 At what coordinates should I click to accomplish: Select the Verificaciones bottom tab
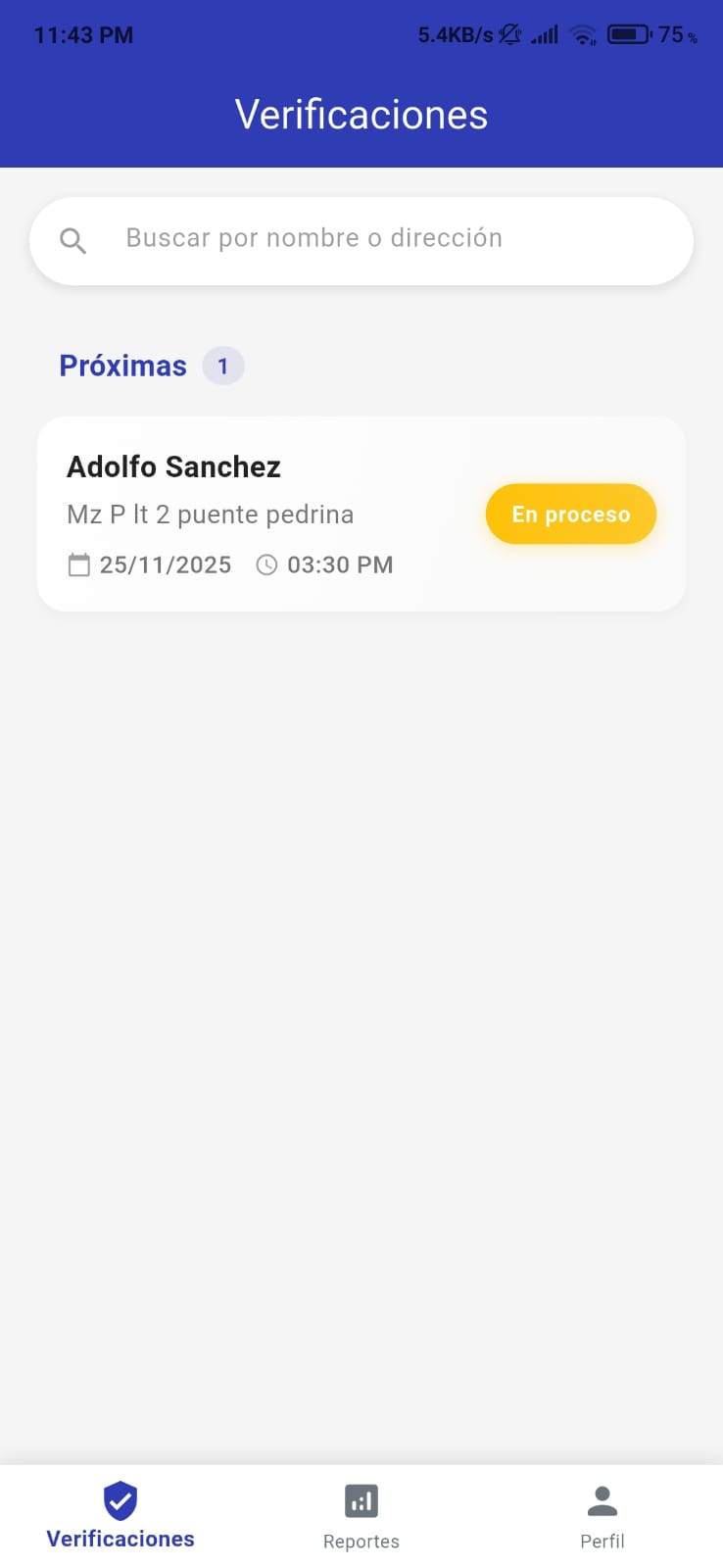pyautogui.click(x=120, y=1514)
